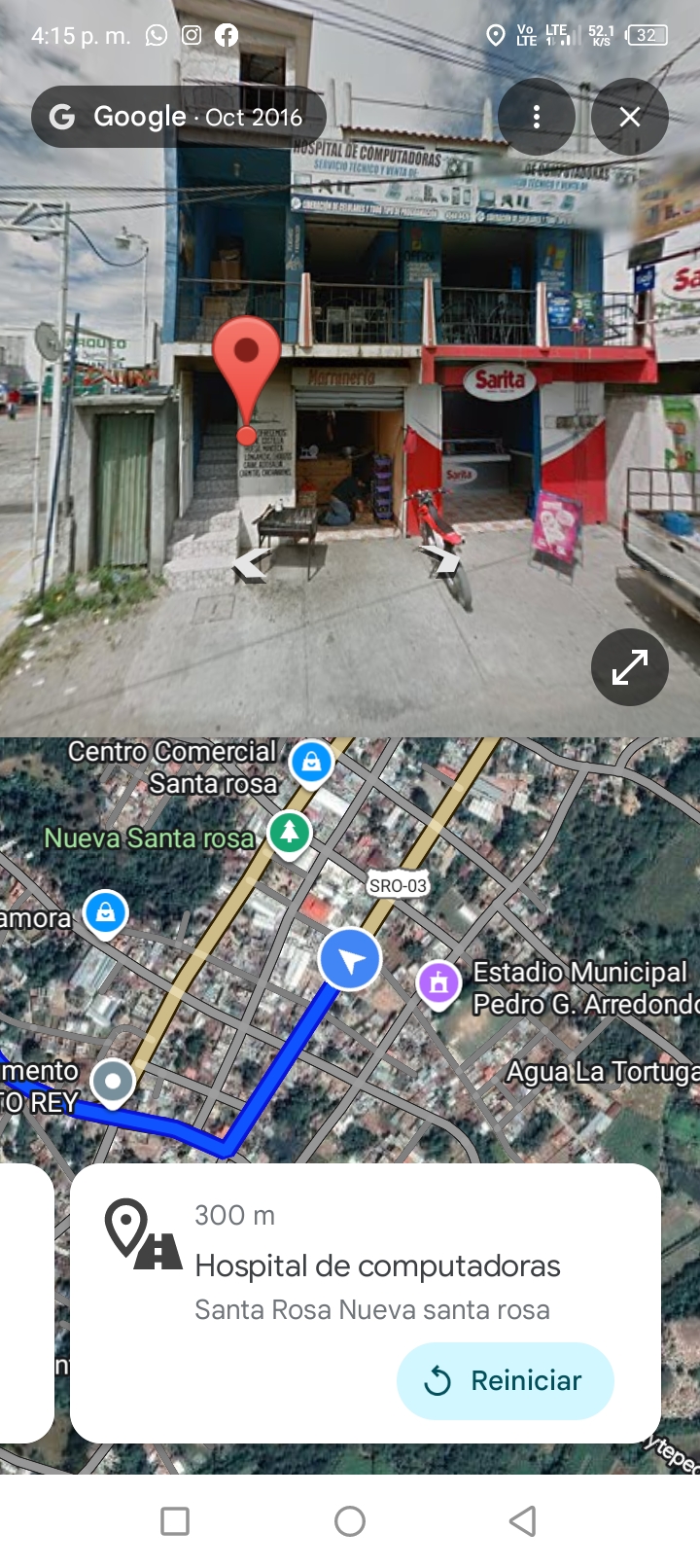Select the Centro Comercial Santa rosa map pin
Viewport: 700px width, 1568px height.
tap(311, 762)
